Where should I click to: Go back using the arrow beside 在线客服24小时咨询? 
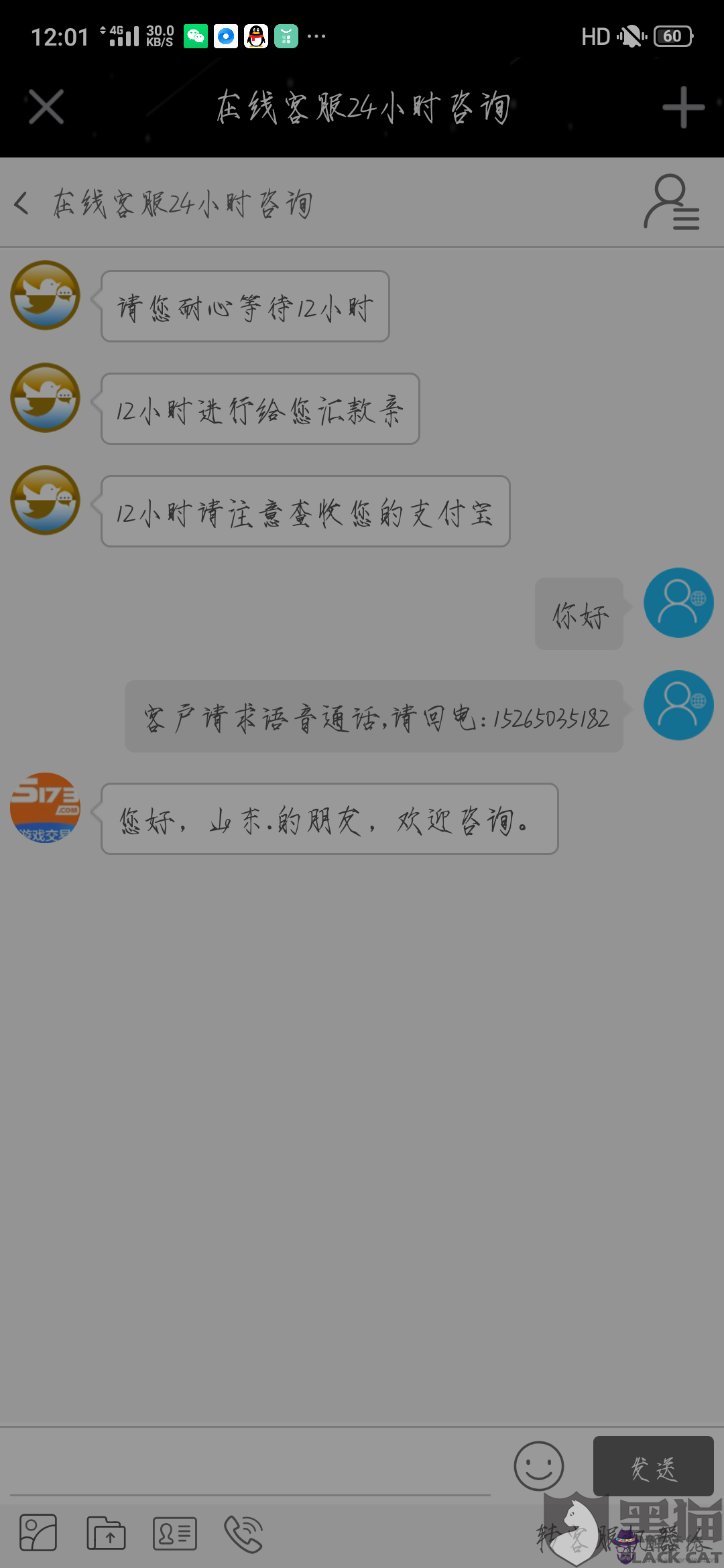click(21, 203)
